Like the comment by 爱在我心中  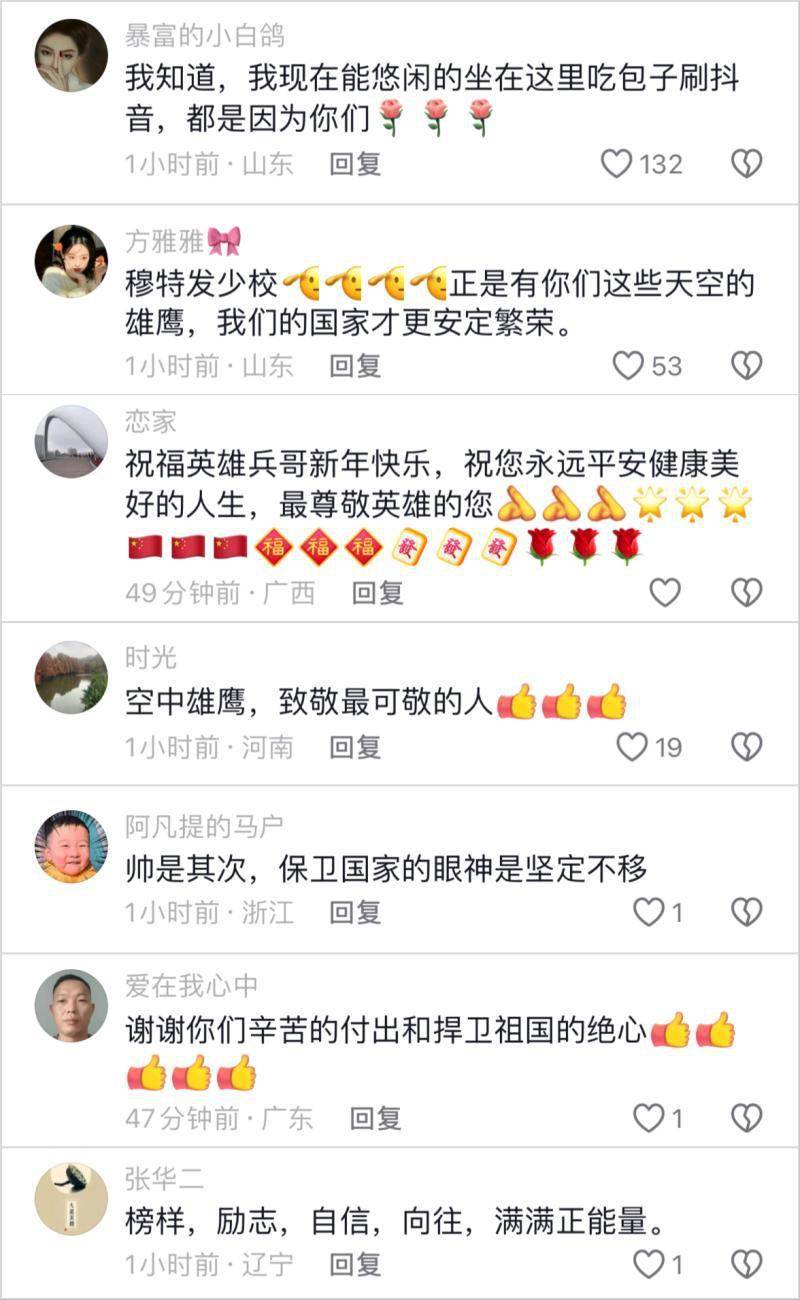[x=650, y=1117]
